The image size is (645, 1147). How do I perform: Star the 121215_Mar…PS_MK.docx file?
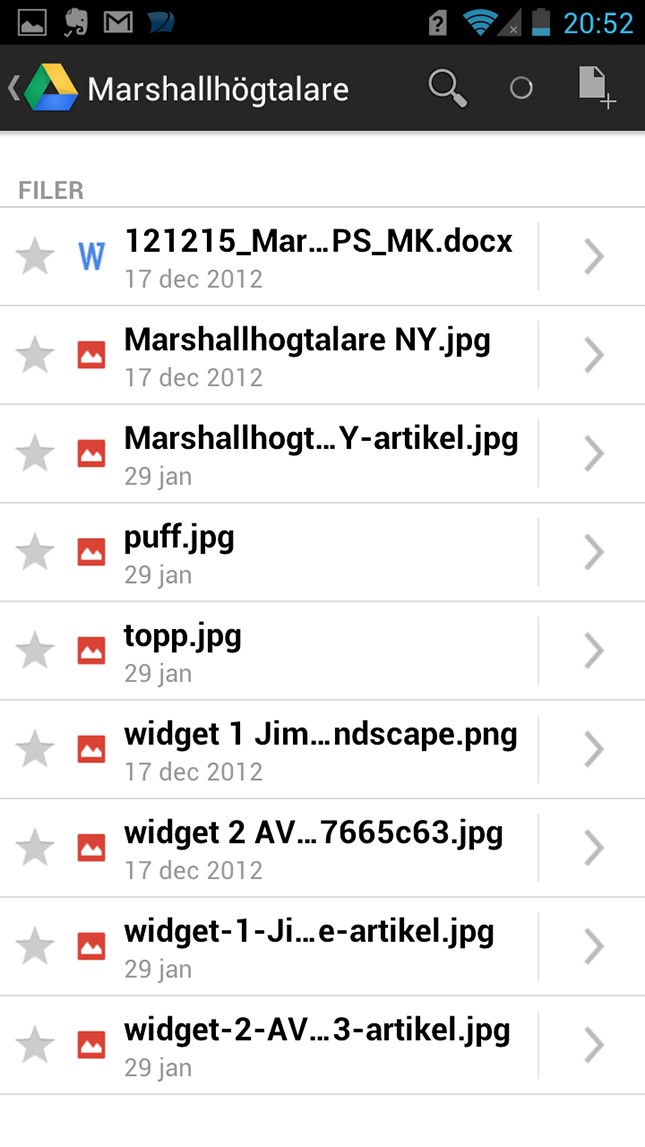coord(36,257)
